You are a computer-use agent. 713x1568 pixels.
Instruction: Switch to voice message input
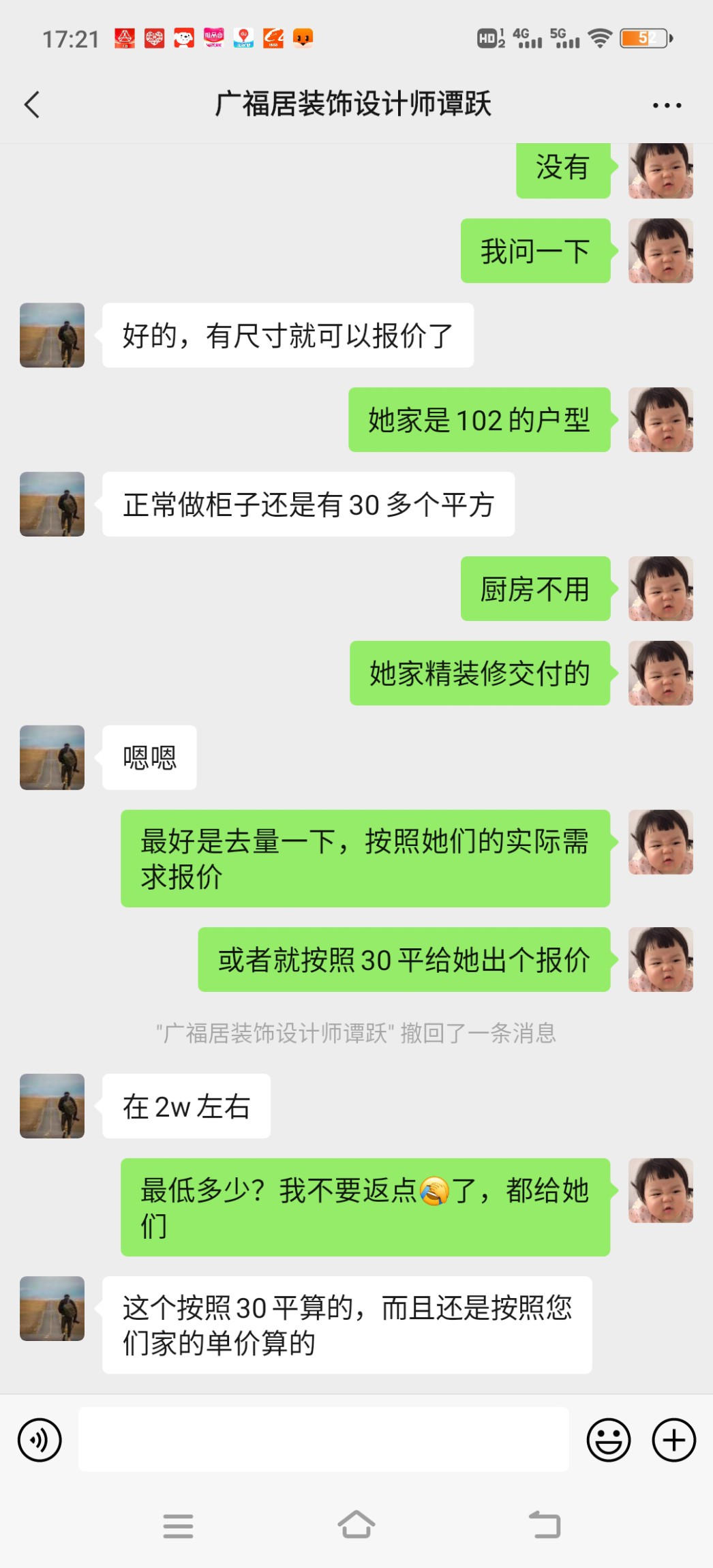(40, 1440)
